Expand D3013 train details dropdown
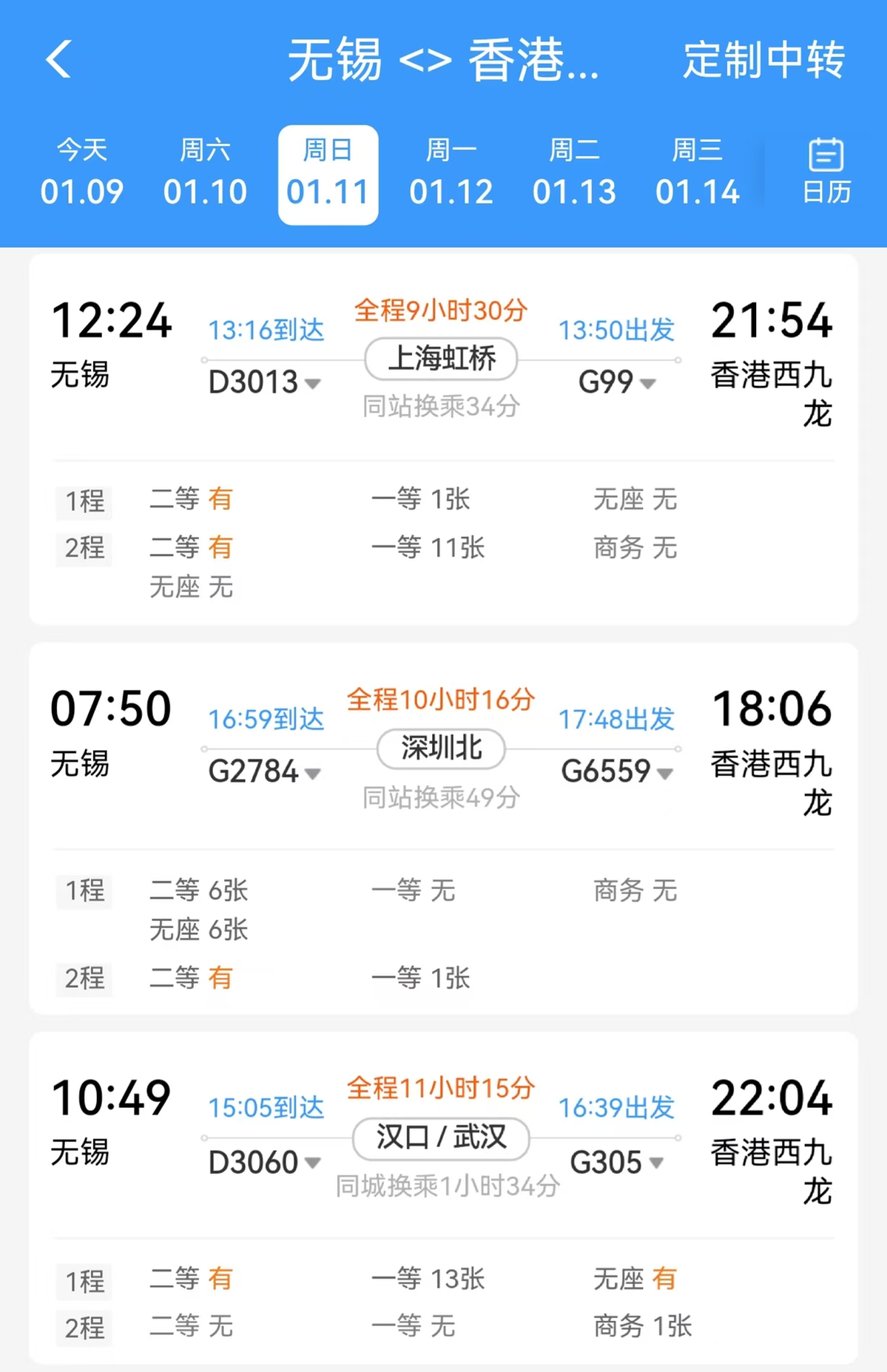This screenshot has width=887, height=1372. [265, 382]
